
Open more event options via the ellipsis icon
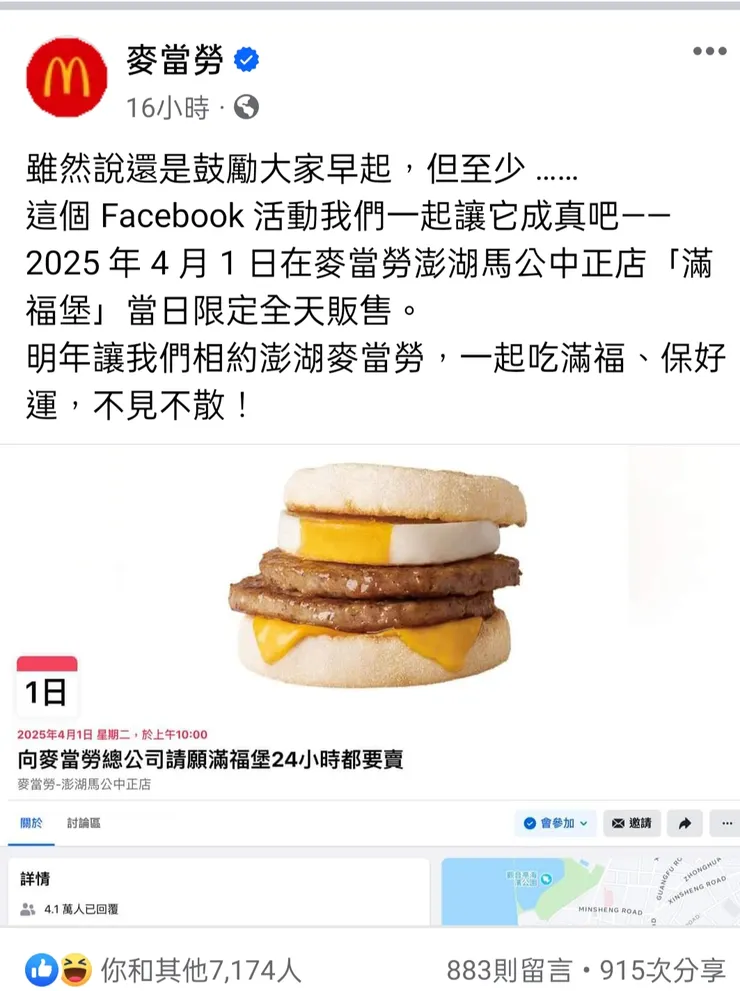point(724,823)
